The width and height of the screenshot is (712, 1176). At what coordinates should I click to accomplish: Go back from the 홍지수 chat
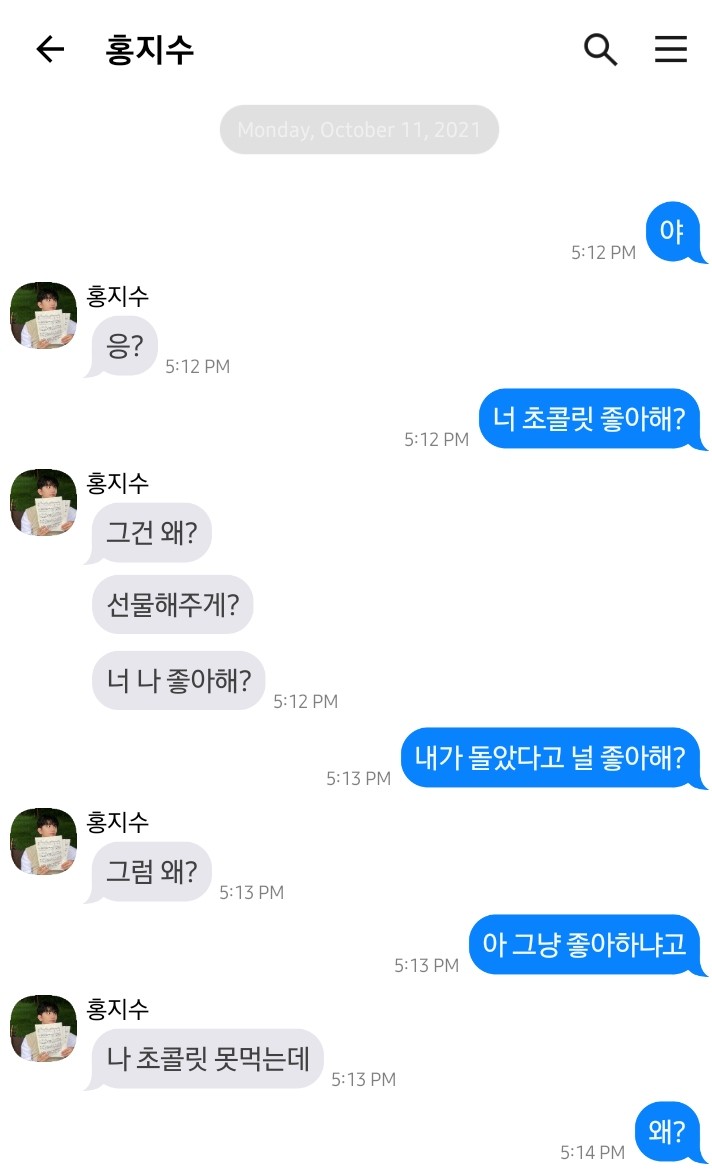click(x=50, y=49)
